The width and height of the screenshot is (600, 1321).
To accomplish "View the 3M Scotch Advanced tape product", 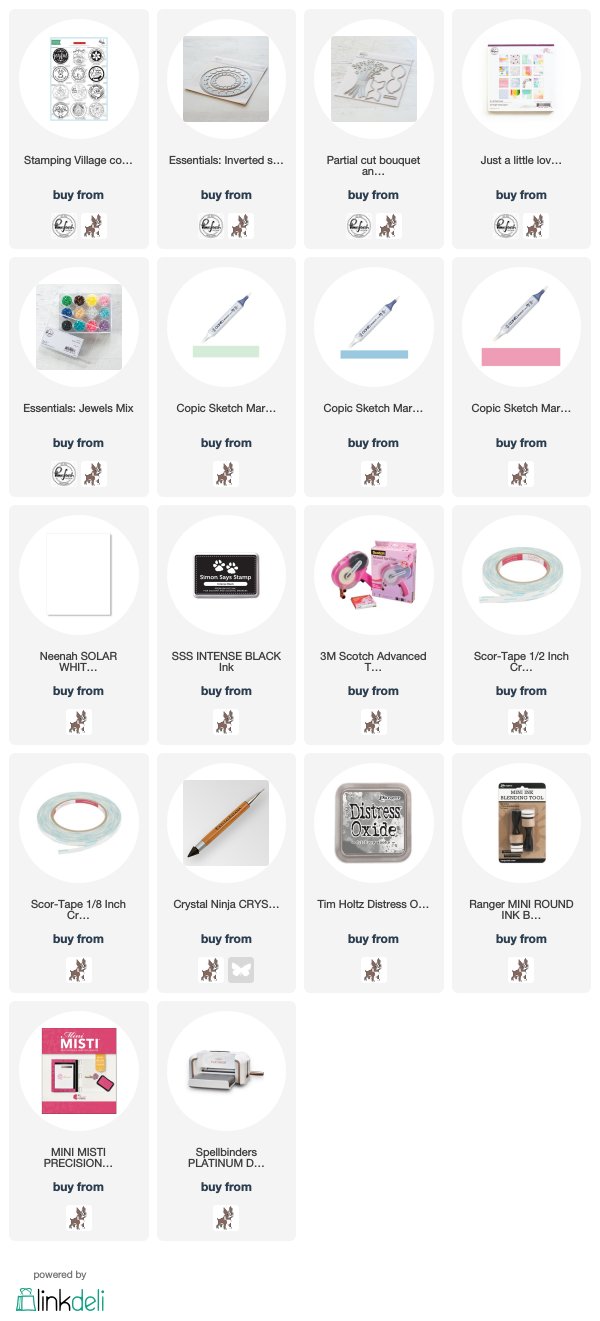I will 373,625.
